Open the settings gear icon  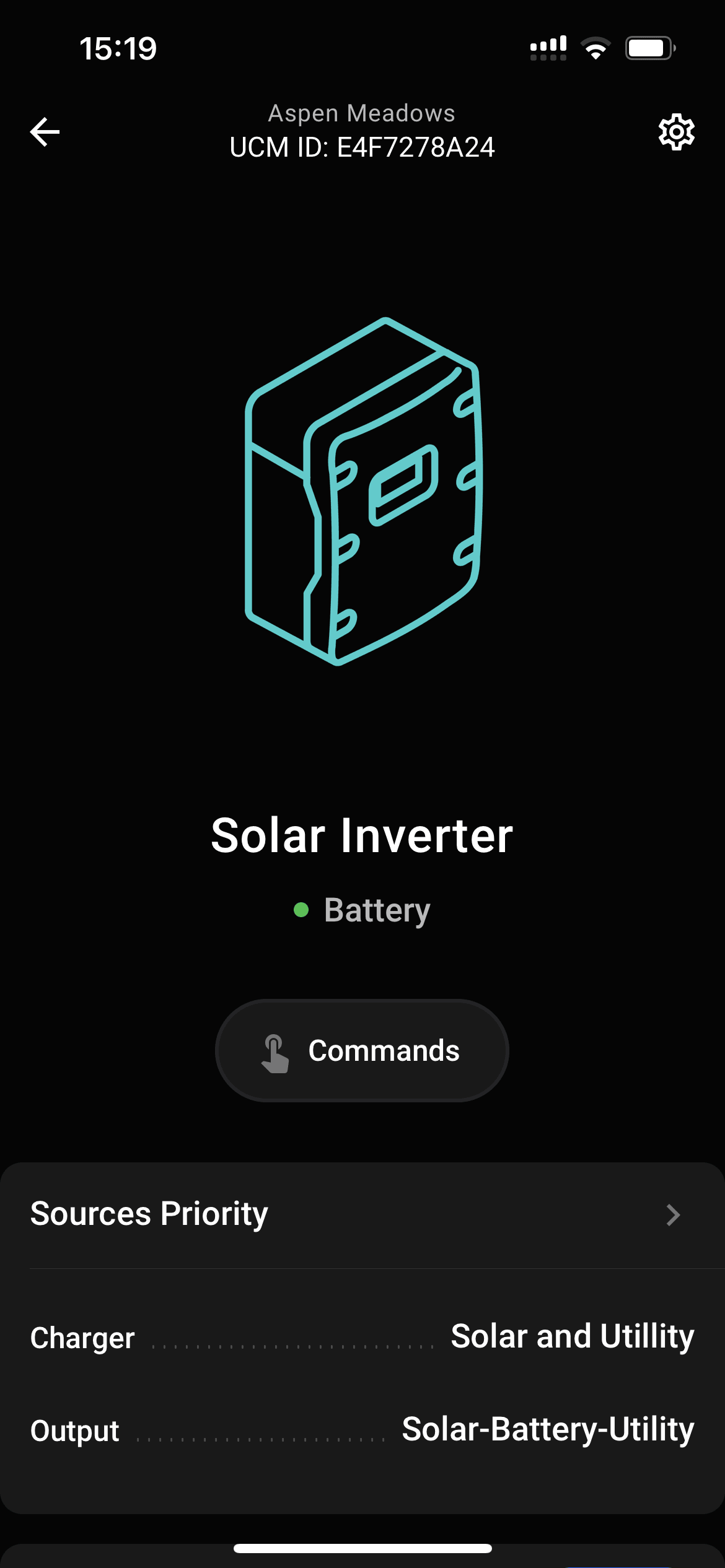click(x=676, y=132)
